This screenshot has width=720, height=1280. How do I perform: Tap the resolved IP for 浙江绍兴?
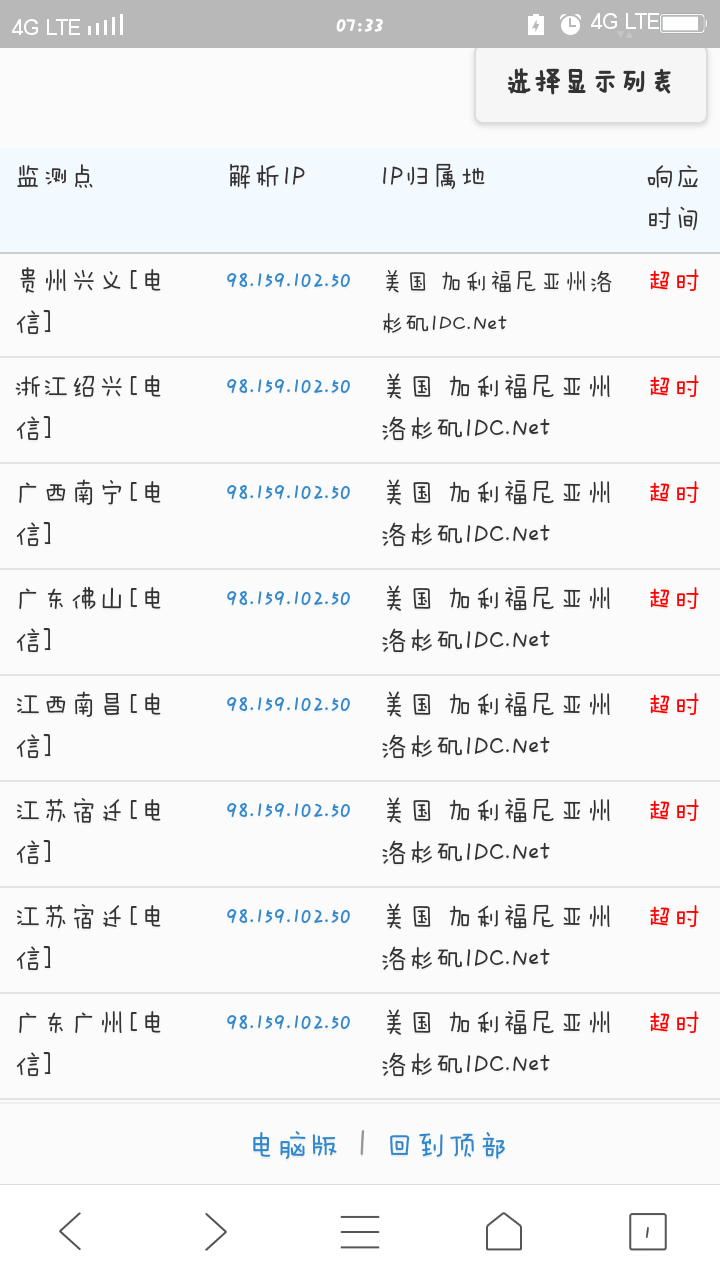coord(288,387)
